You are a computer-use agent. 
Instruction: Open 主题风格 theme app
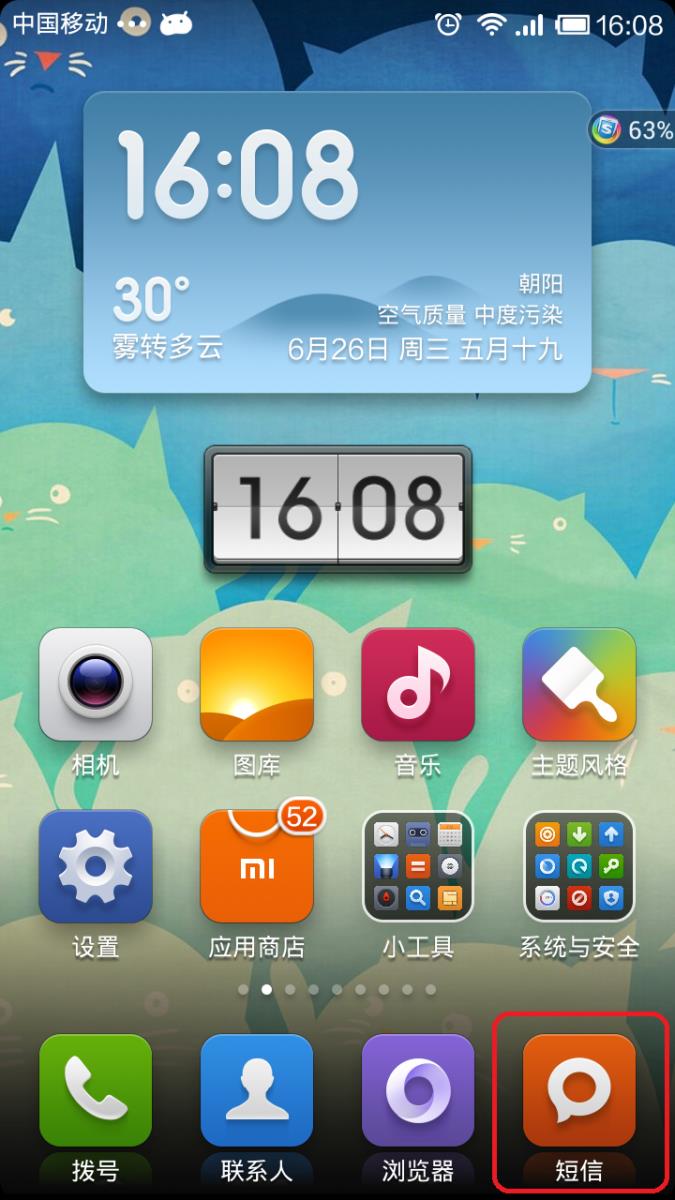click(579, 685)
